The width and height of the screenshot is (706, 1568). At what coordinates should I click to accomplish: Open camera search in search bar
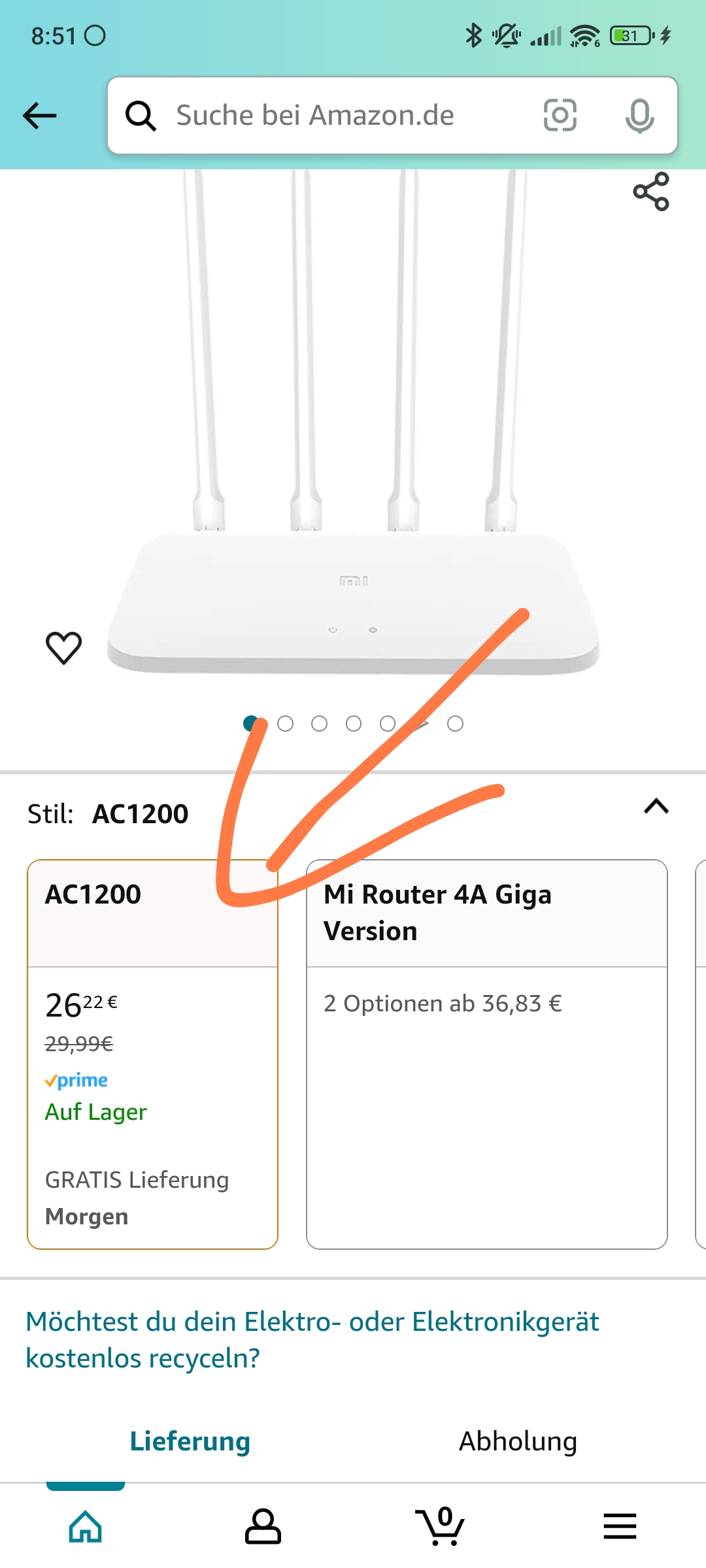(x=560, y=116)
